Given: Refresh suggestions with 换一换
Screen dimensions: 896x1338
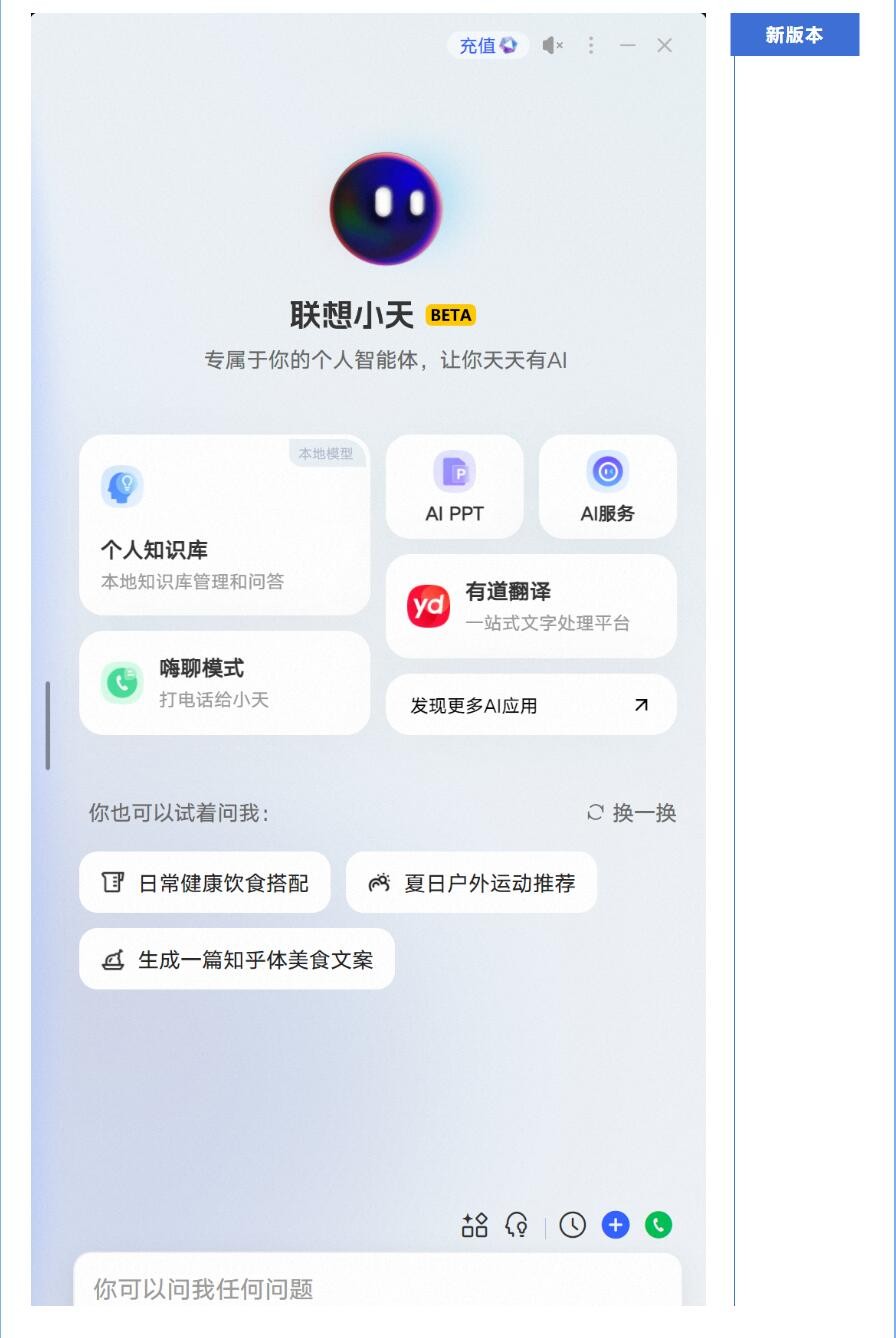Looking at the screenshot, I should 632,813.
